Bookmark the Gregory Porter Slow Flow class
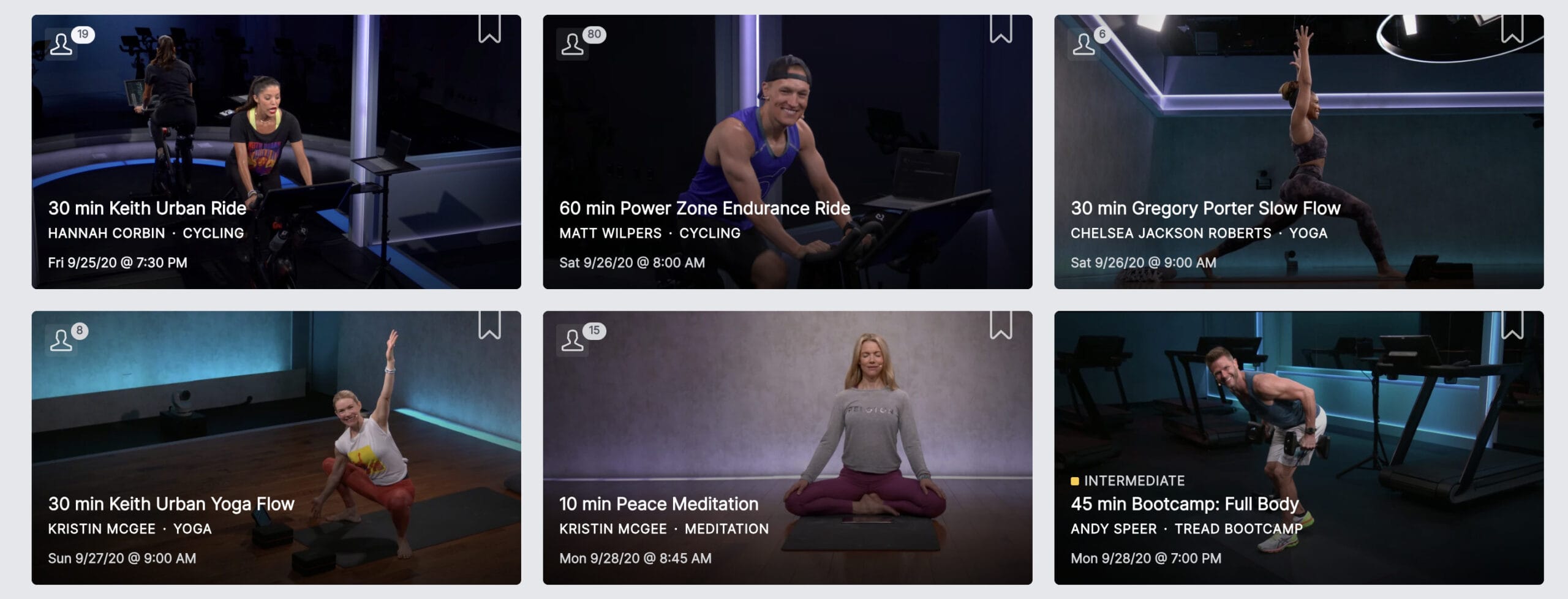Screen dimensions: 1568x599 point(1512,29)
